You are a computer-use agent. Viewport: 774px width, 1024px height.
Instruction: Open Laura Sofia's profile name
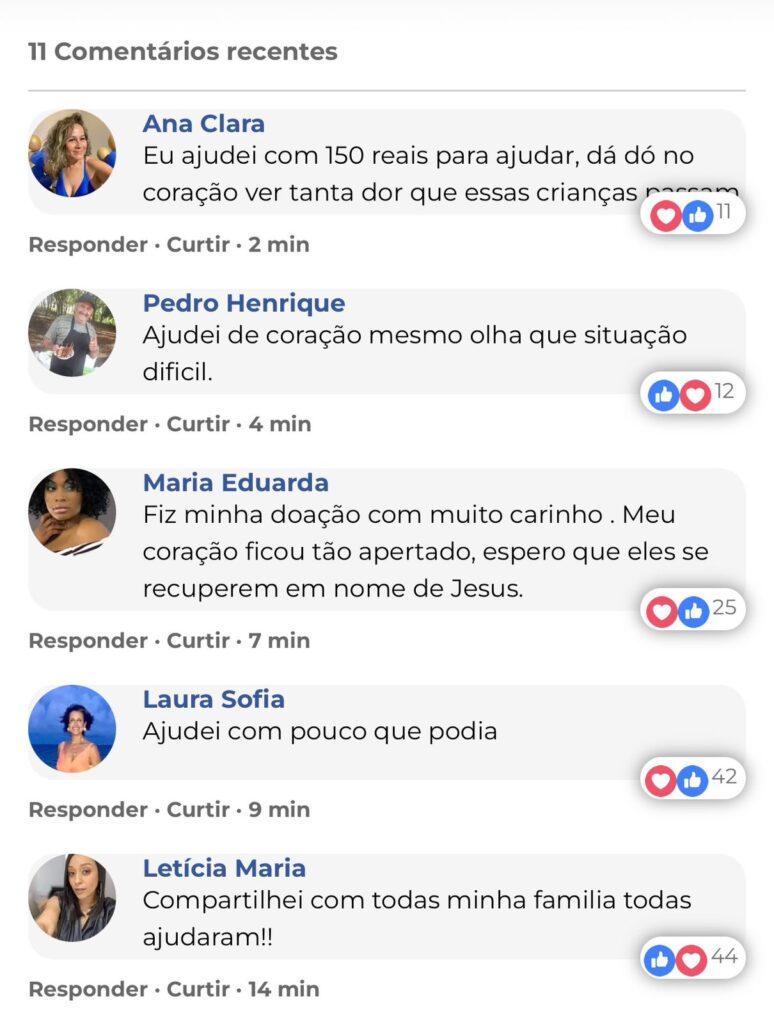tap(214, 699)
